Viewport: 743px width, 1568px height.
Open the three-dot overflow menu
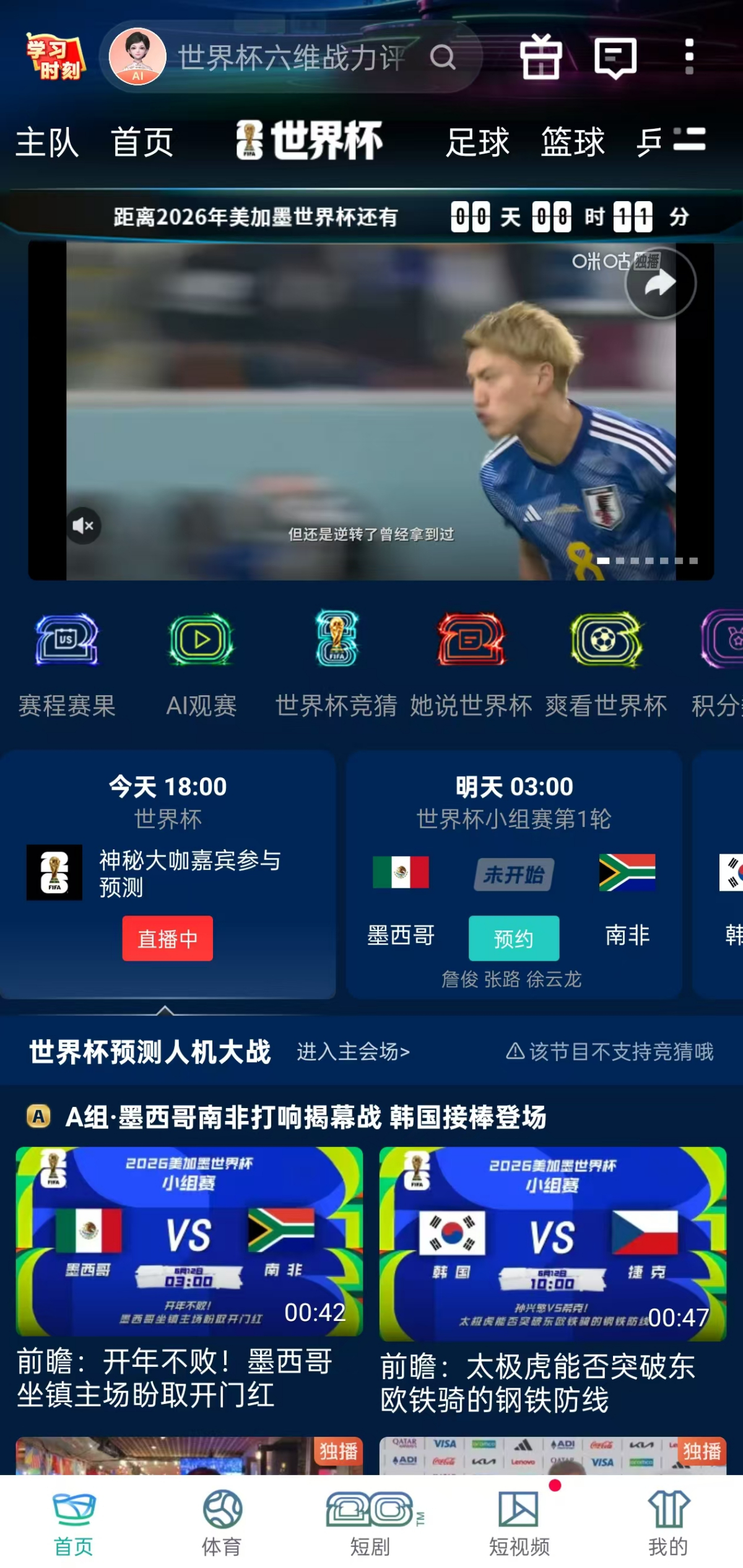[689, 57]
